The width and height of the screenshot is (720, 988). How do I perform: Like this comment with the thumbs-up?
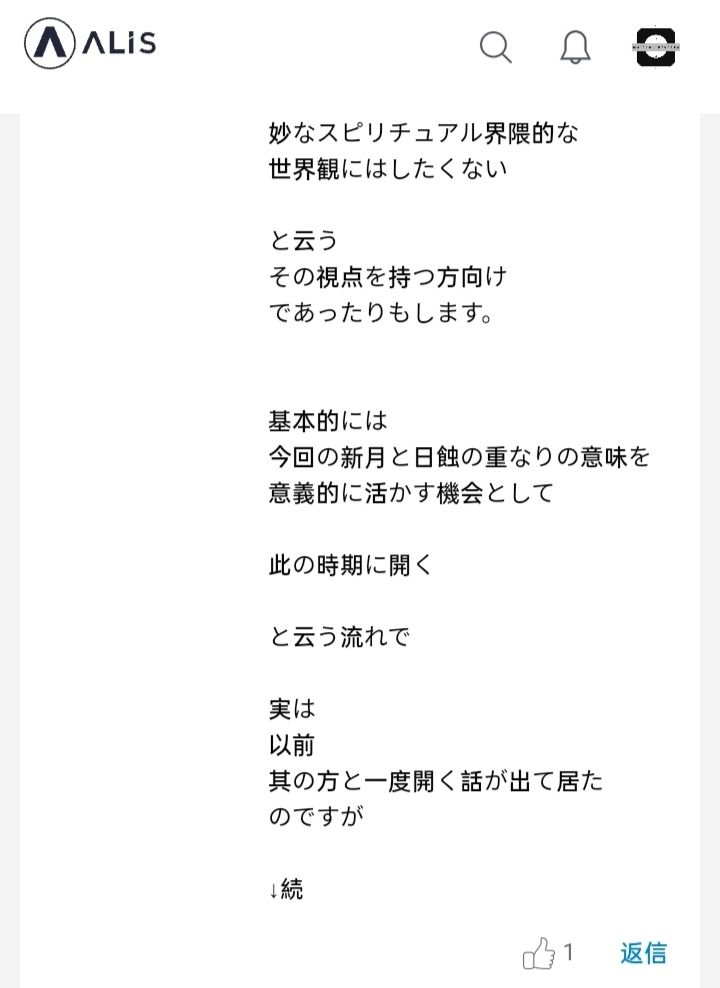tap(538, 954)
